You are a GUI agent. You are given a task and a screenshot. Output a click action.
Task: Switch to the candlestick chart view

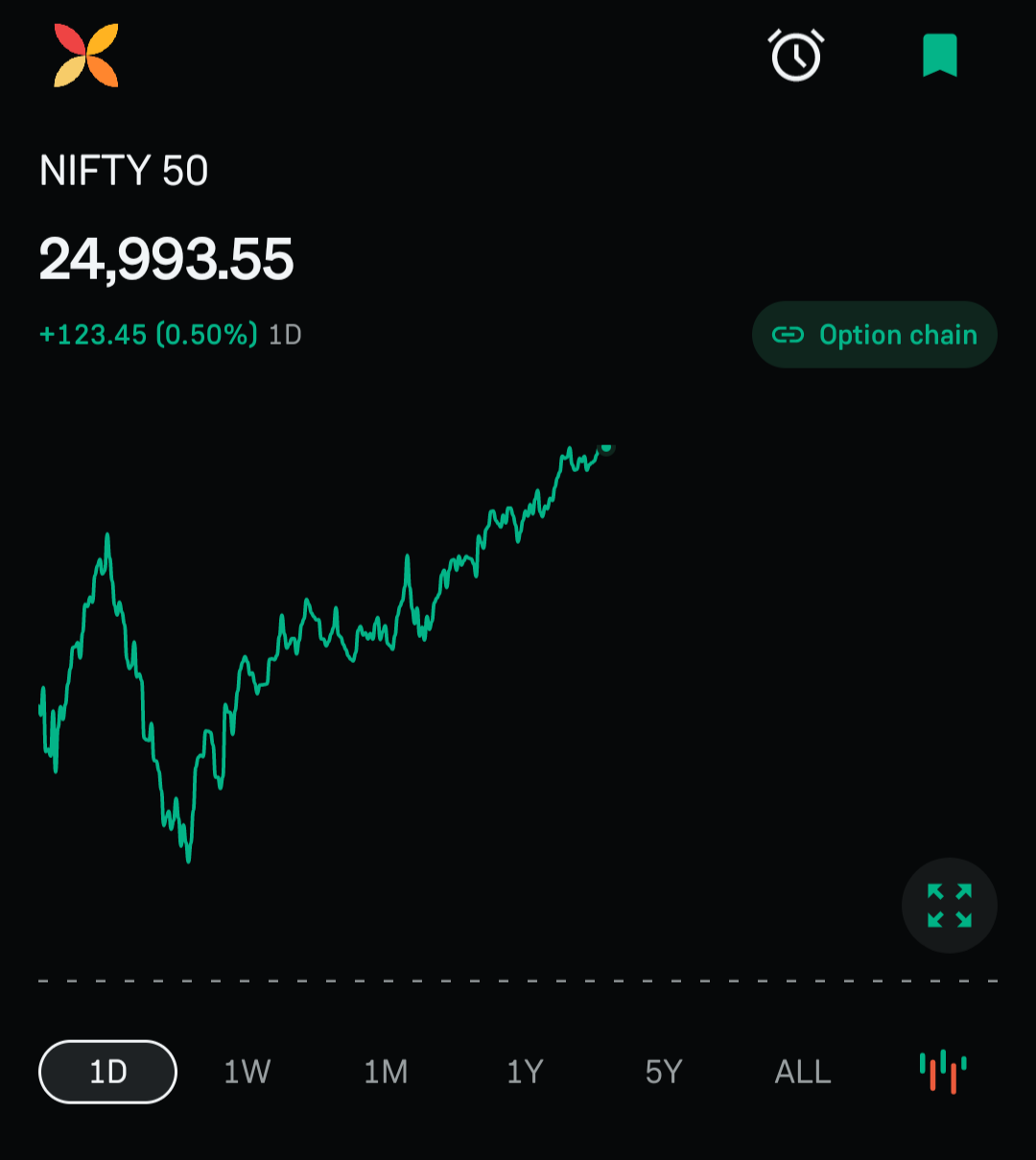tap(943, 1071)
